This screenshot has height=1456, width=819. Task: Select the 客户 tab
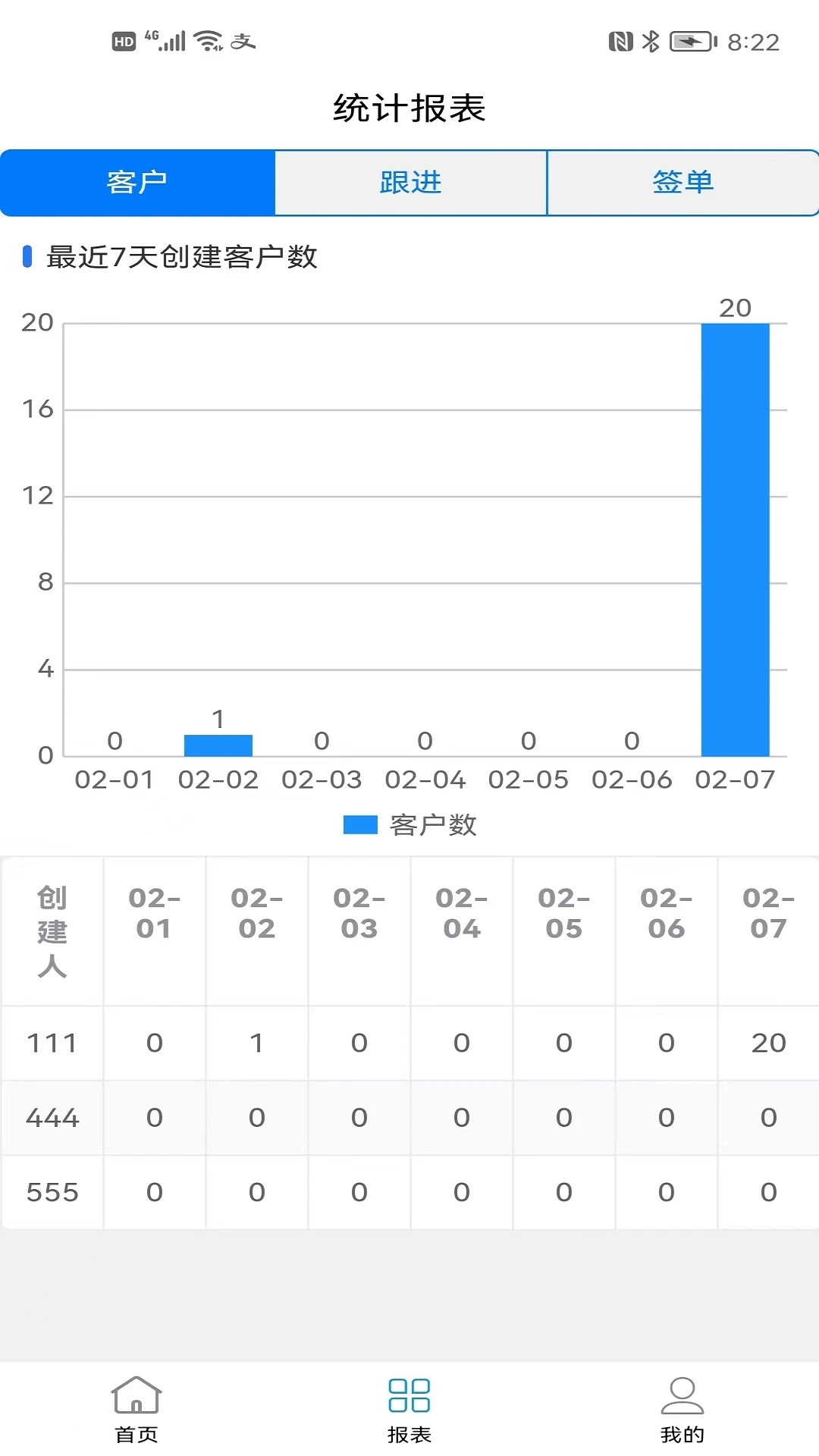(x=137, y=183)
